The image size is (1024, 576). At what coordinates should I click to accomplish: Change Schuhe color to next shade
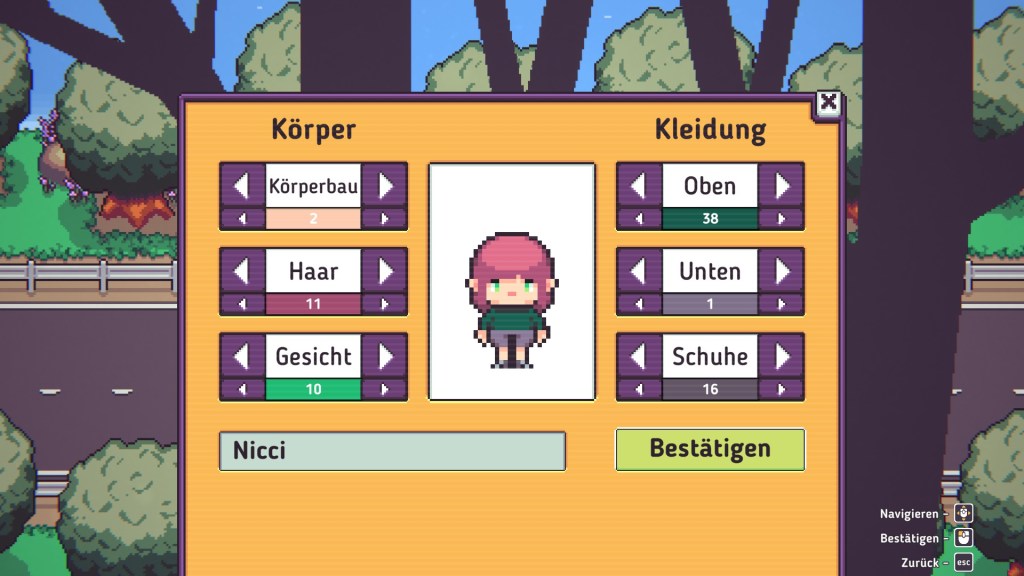click(782, 389)
